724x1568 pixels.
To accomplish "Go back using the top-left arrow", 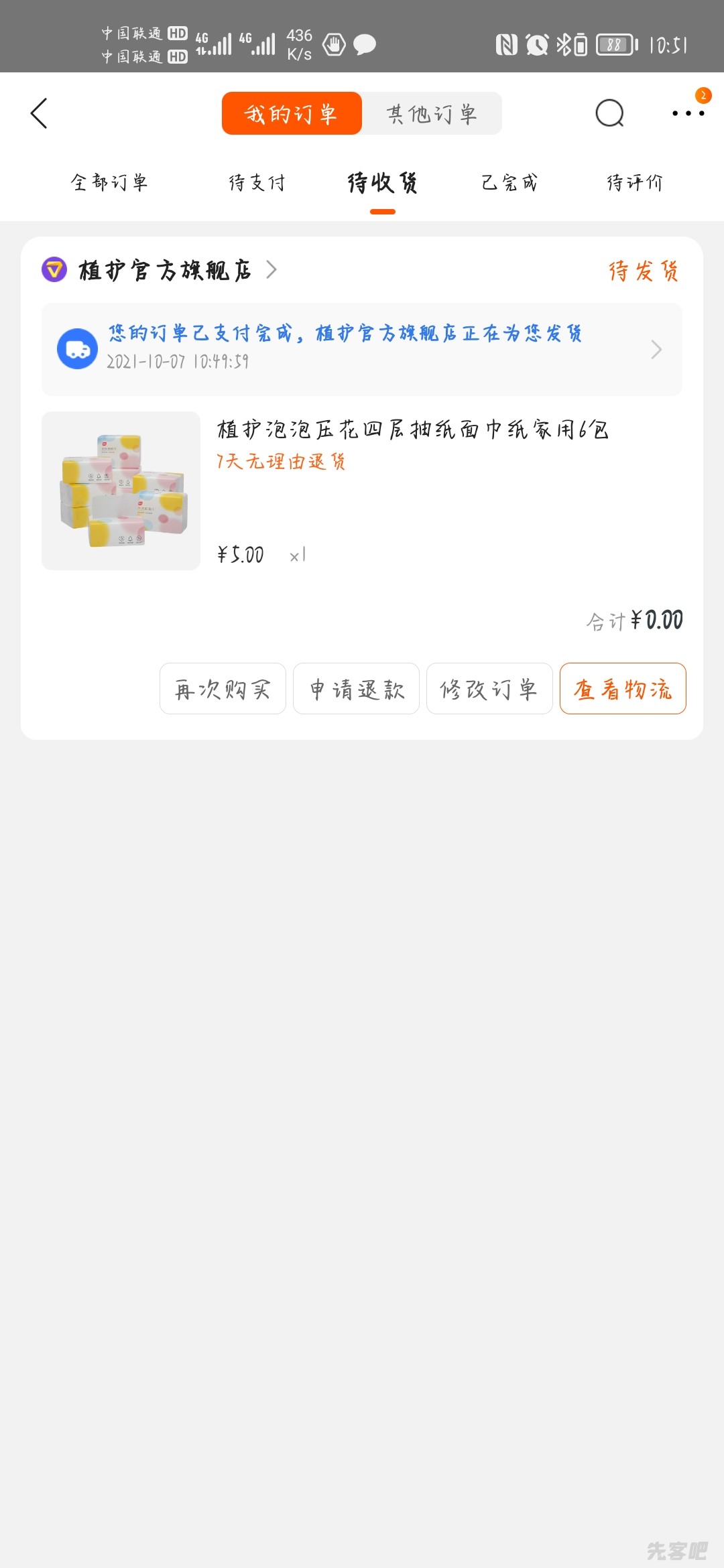I will (x=40, y=113).
